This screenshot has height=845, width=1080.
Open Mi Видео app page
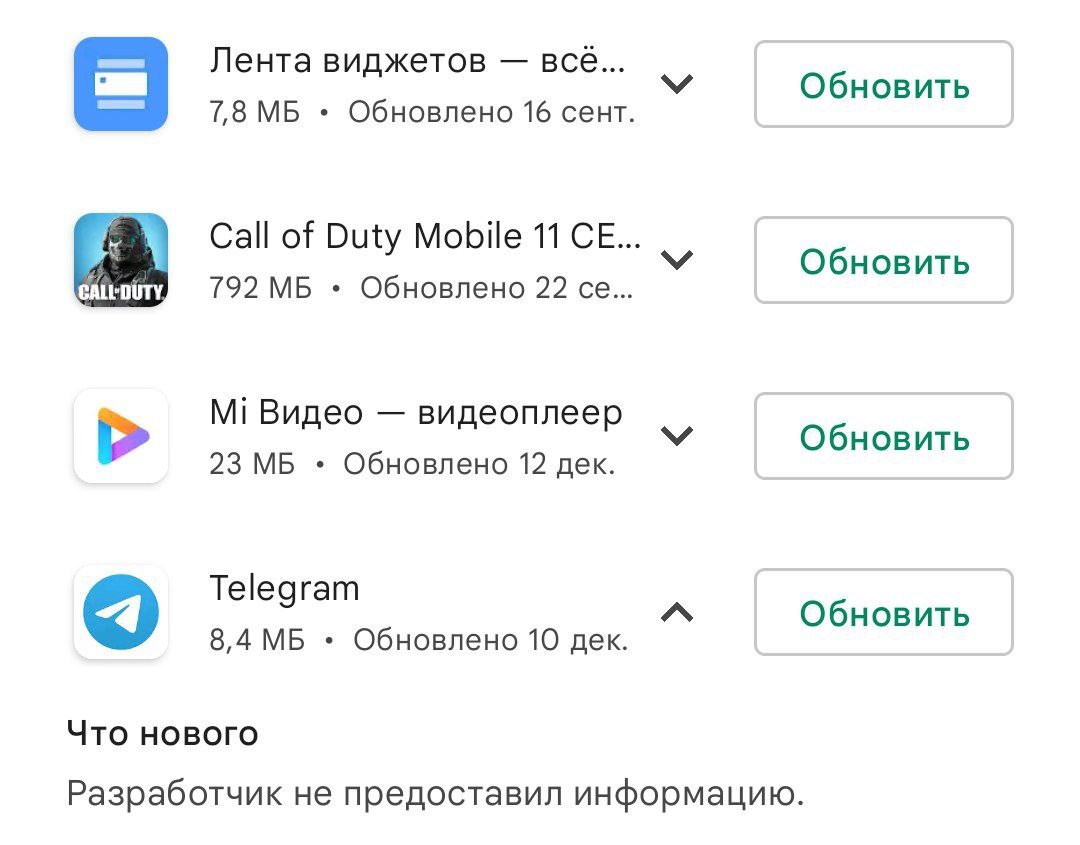pos(121,436)
